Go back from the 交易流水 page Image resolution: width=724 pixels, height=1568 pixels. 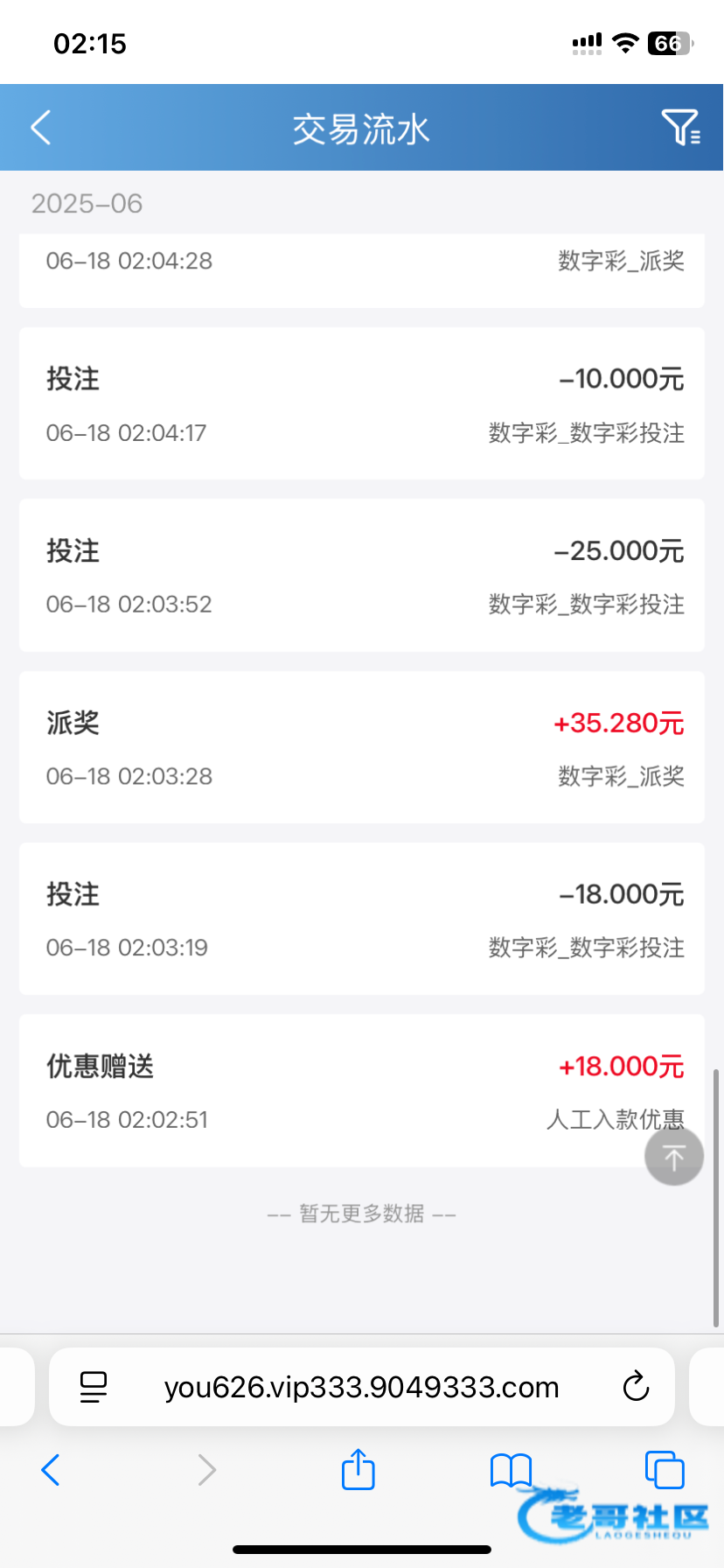(41, 128)
